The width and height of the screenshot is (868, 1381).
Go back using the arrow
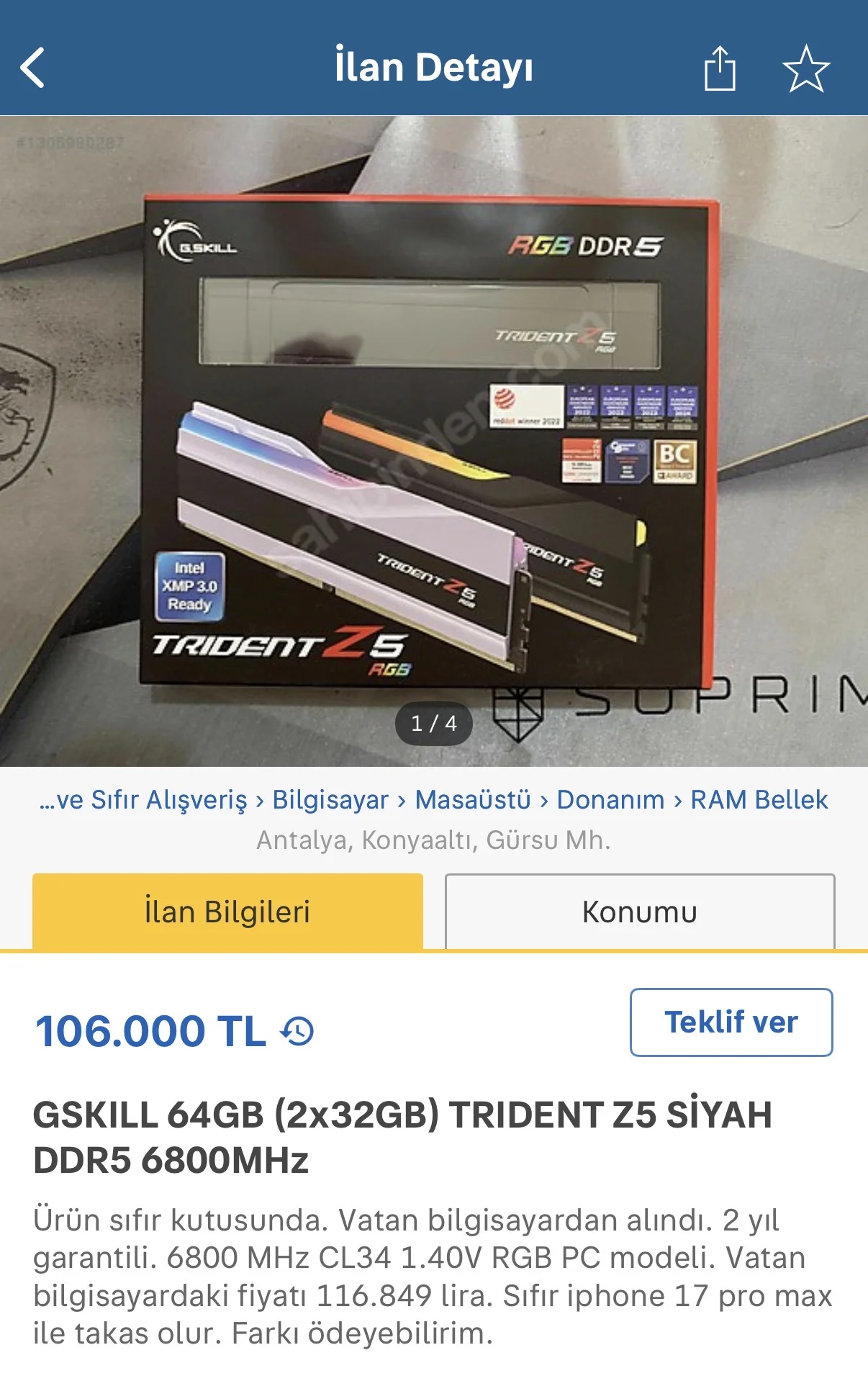click(33, 68)
